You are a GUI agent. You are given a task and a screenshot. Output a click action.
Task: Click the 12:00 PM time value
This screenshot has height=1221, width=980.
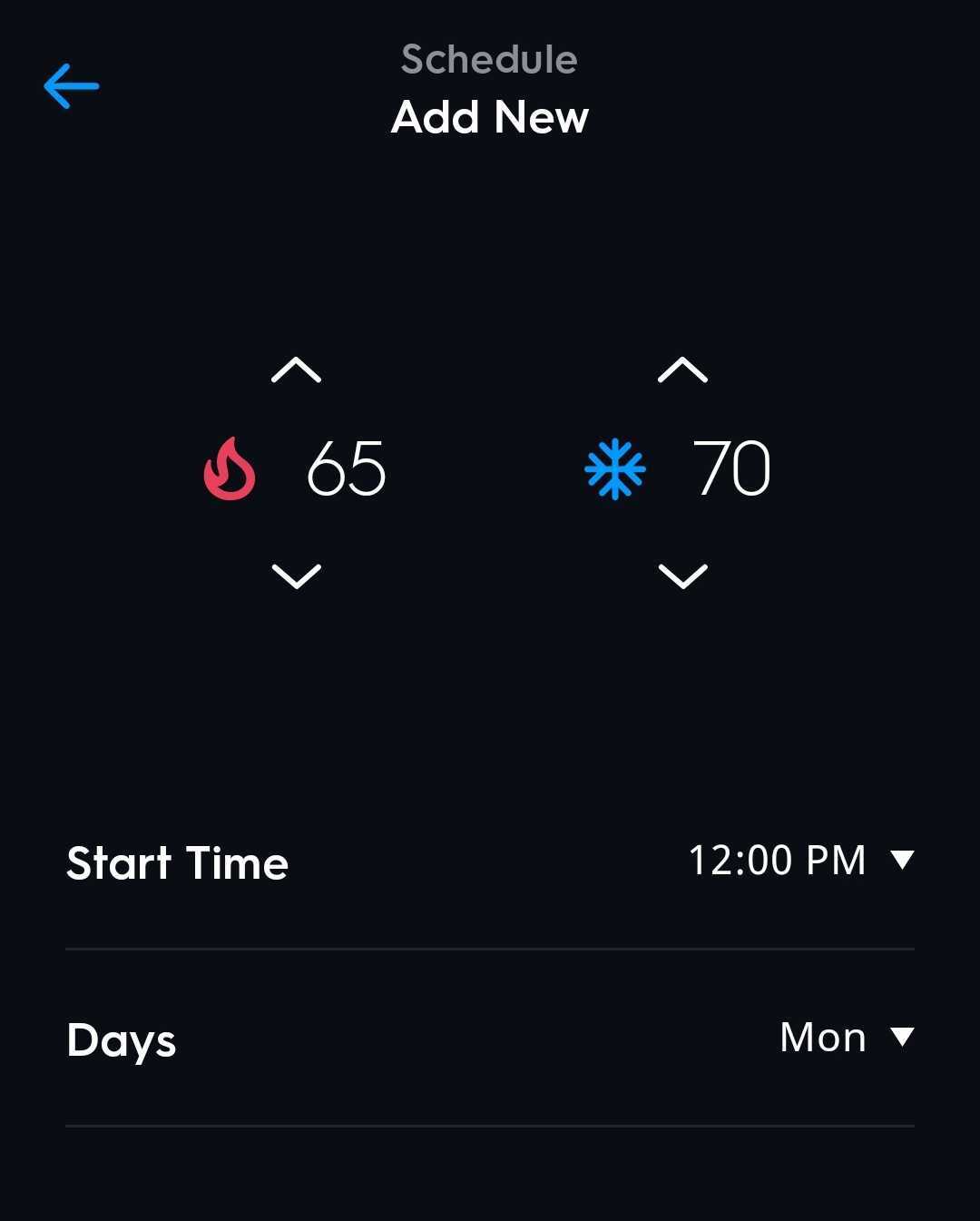(x=778, y=861)
